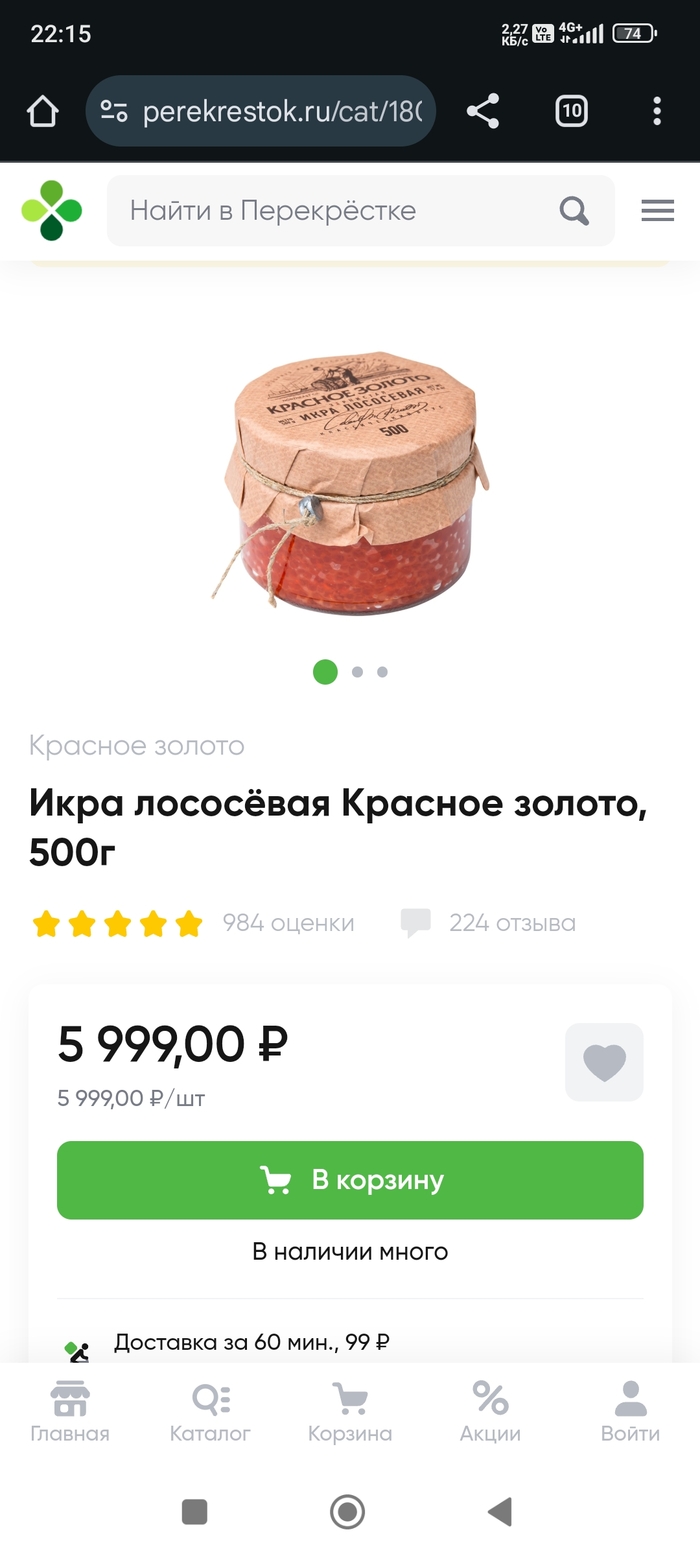700x1556 pixels.
Task: Open the site hamburger menu
Action: (657, 211)
